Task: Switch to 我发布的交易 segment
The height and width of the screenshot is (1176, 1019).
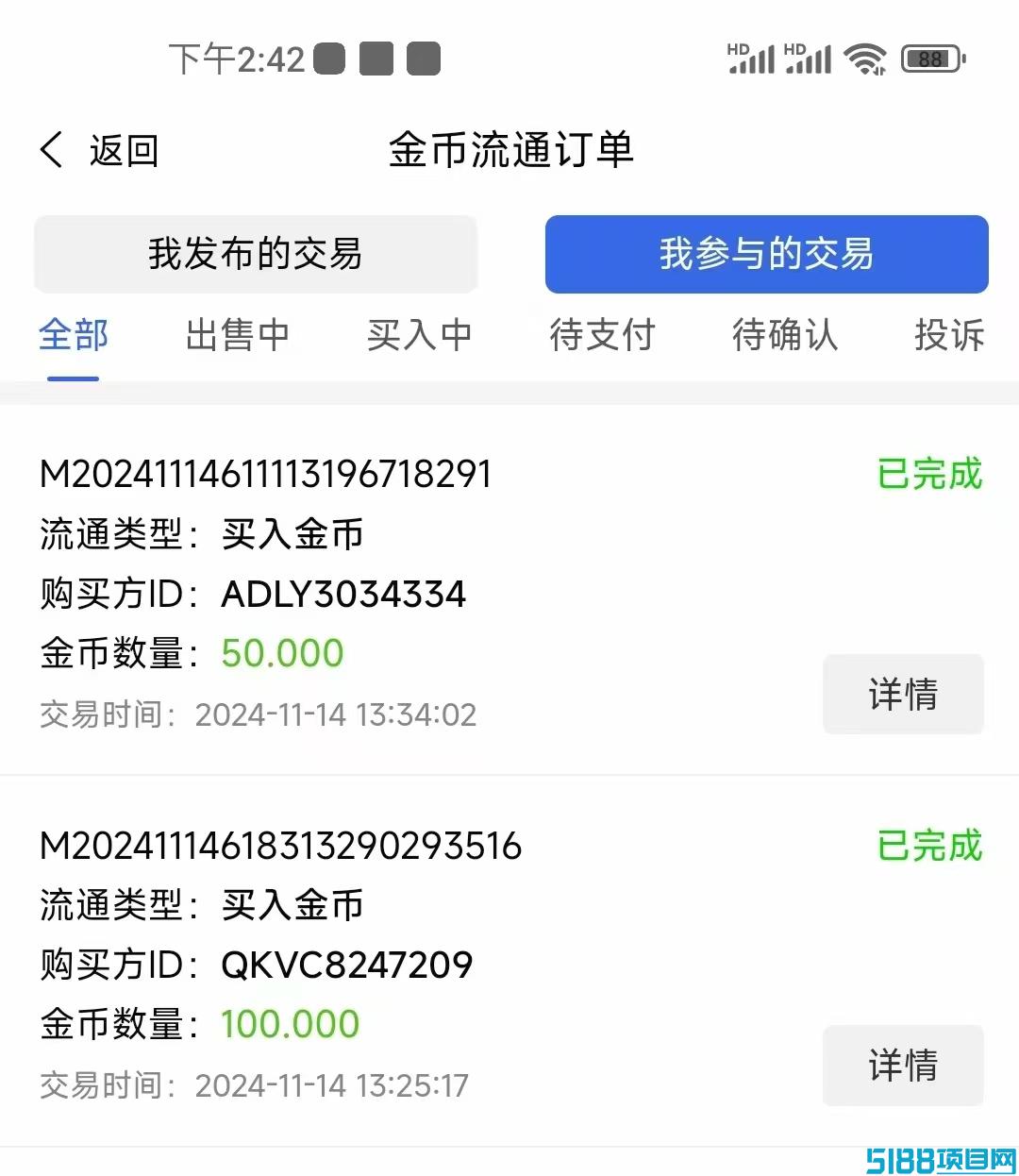Action: tap(256, 254)
